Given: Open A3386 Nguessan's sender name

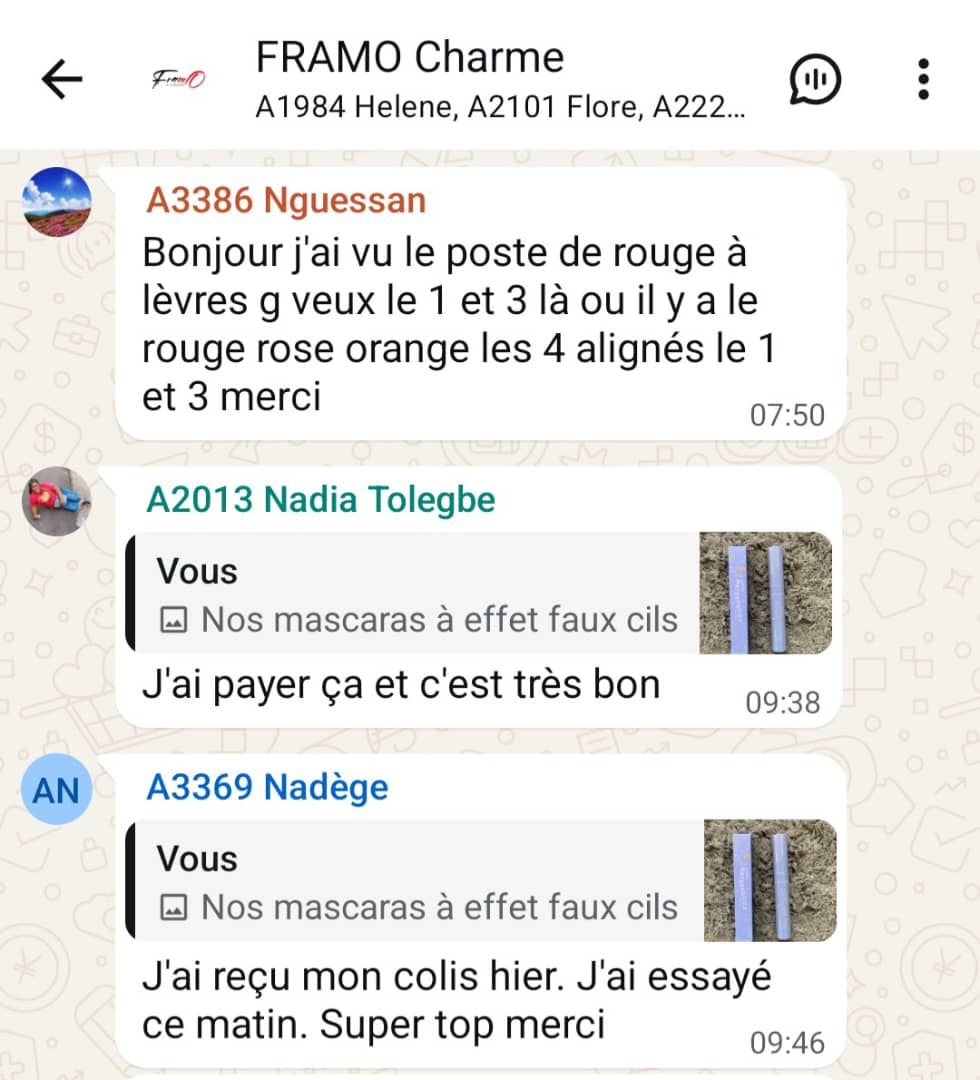Looking at the screenshot, I should 286,201.
